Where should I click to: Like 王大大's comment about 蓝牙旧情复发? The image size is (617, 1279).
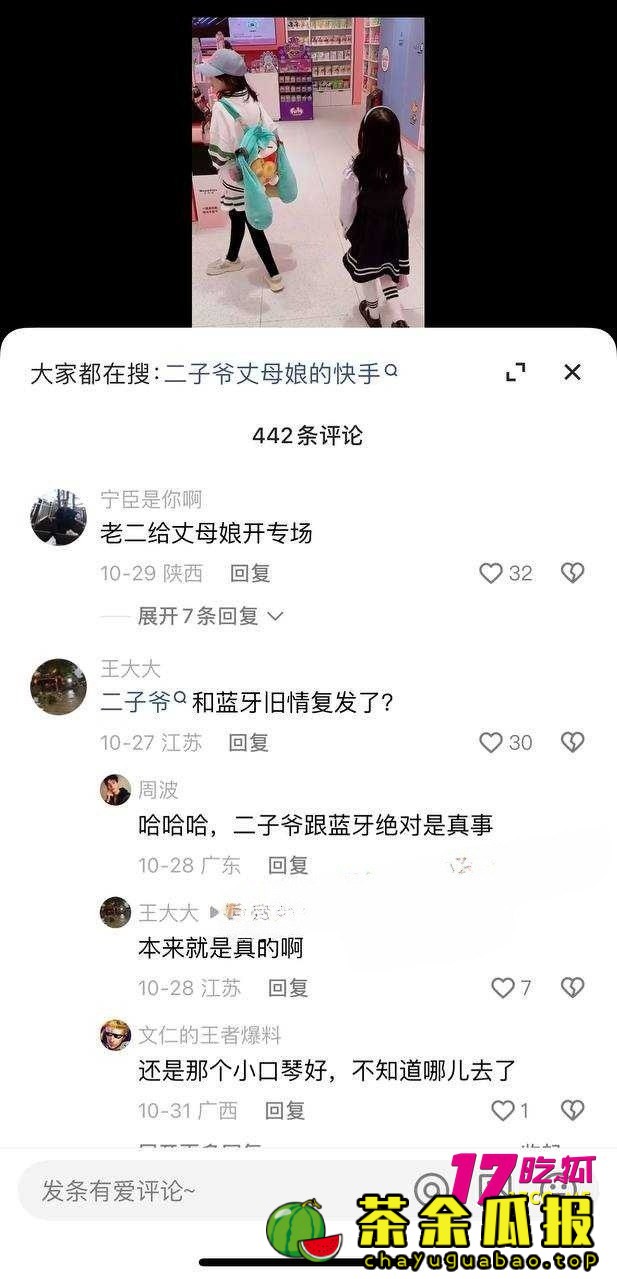[x=490, y=743]
